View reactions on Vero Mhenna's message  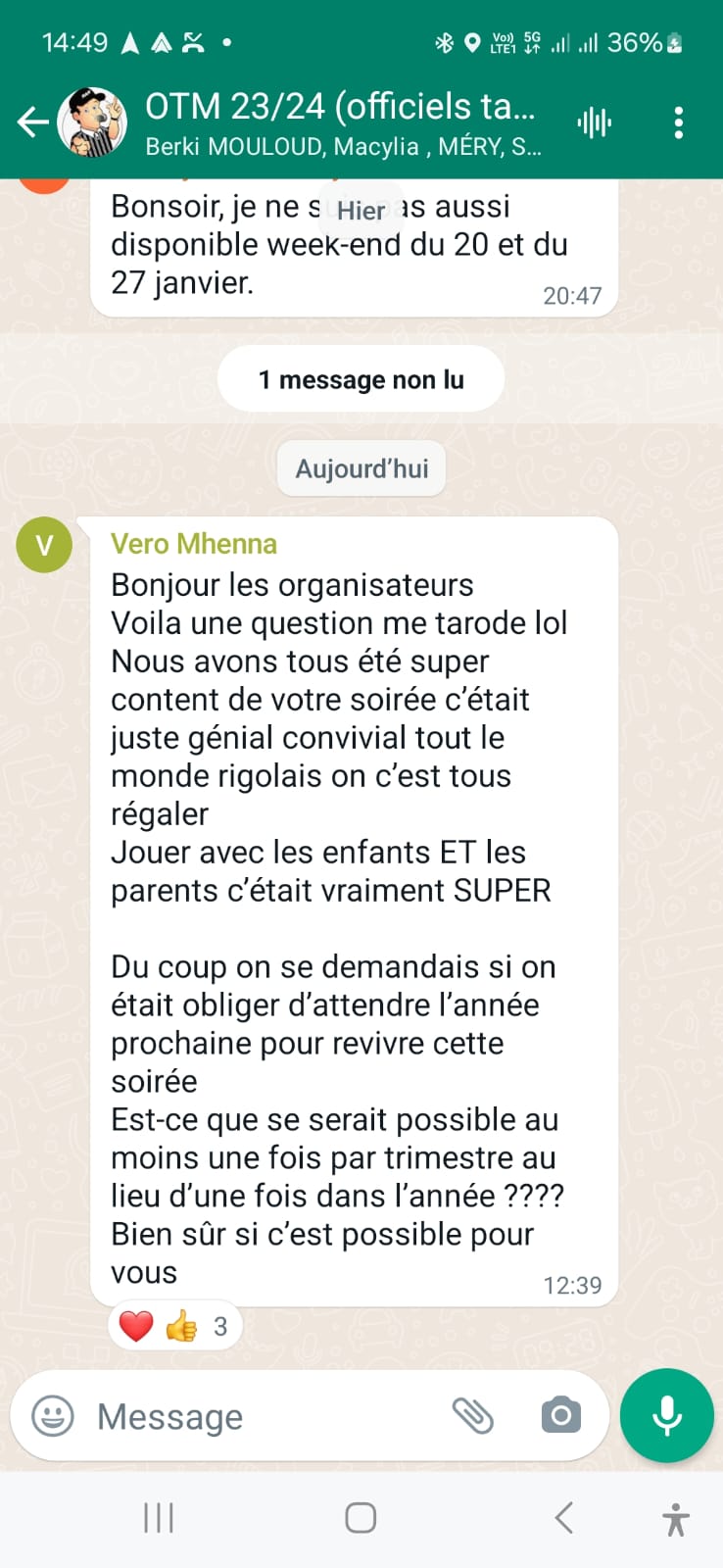click(x=174, y=1326)
